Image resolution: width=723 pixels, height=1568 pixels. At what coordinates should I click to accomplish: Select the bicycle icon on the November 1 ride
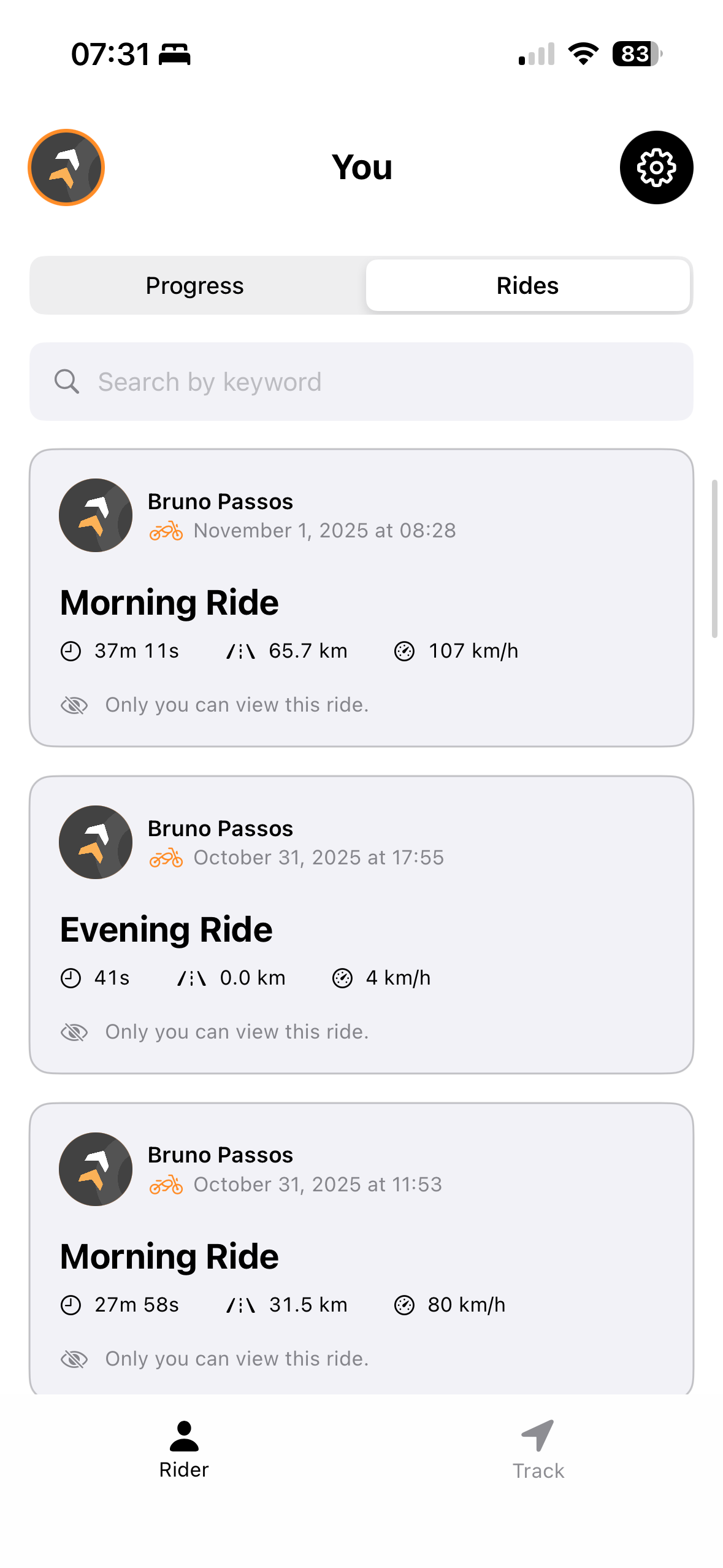[x=166, y=531]
